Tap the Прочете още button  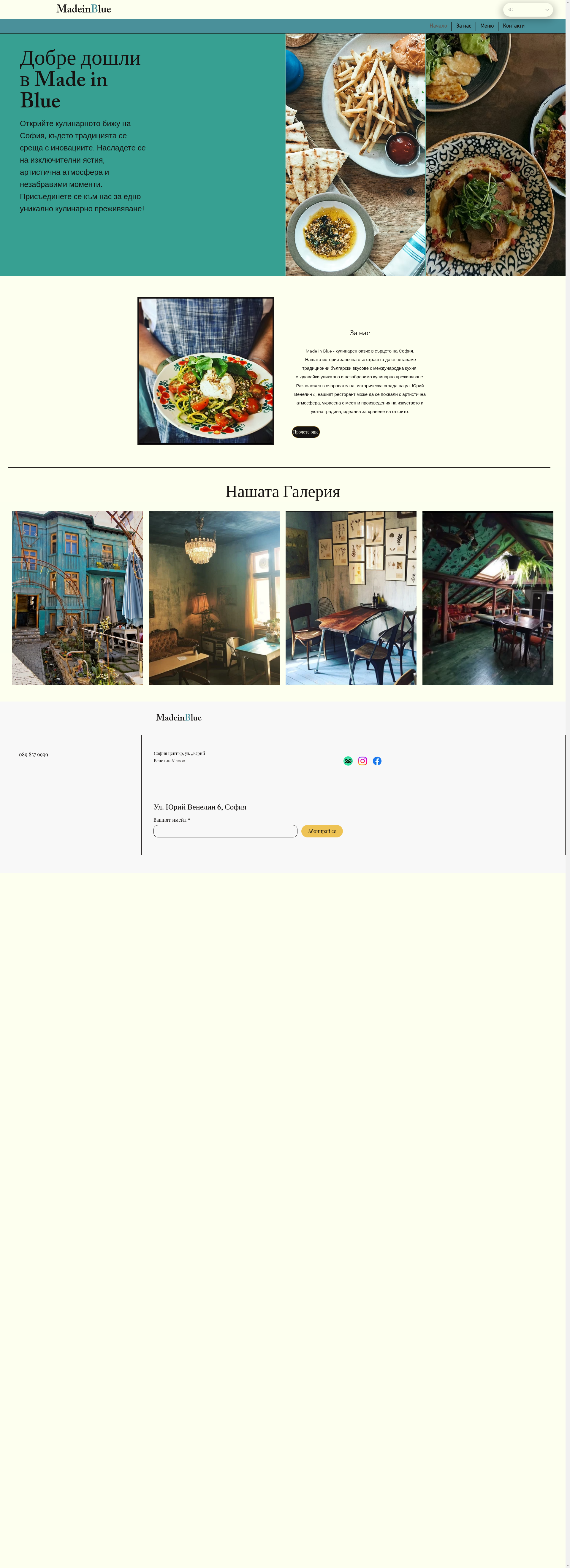pos(306,432)
